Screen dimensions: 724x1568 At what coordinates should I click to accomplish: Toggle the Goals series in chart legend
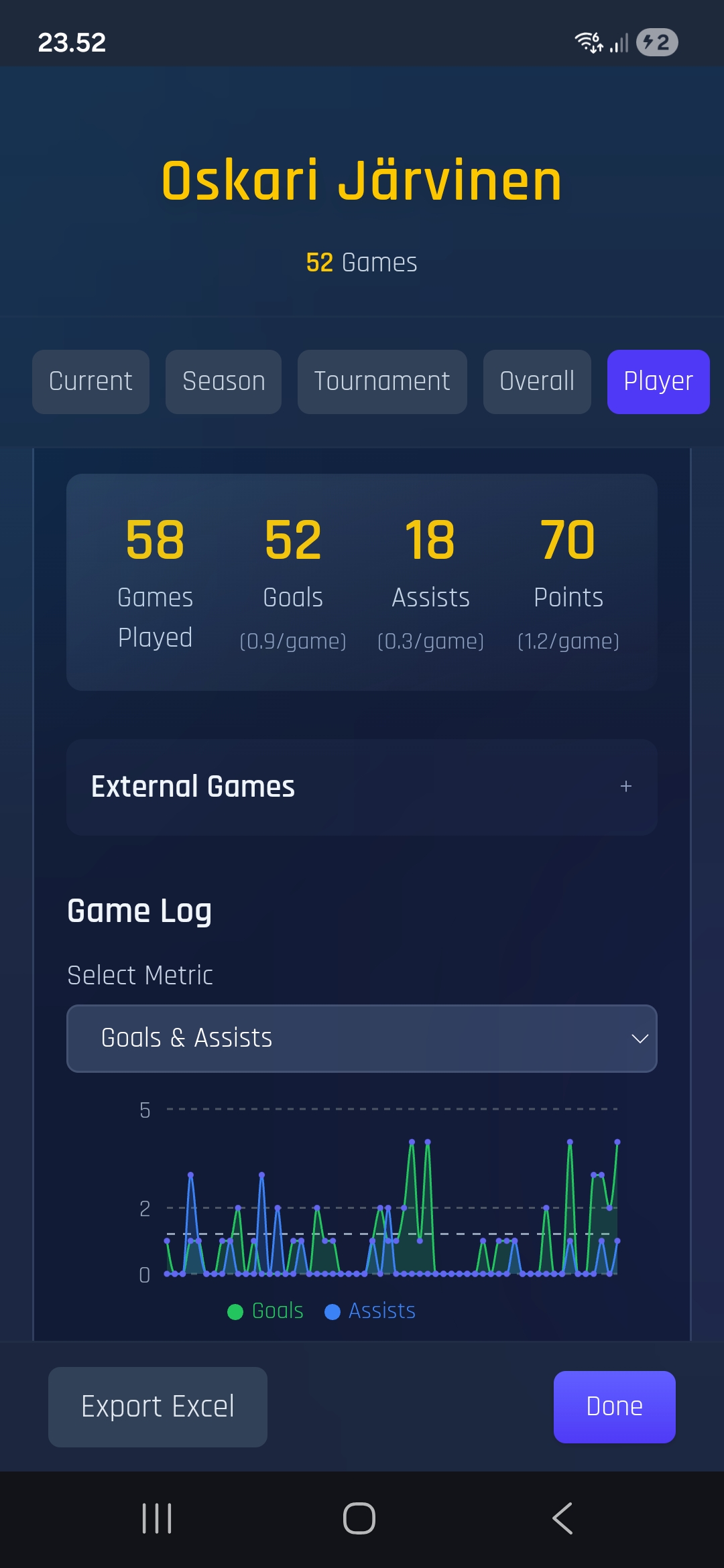coord(266,1311)
